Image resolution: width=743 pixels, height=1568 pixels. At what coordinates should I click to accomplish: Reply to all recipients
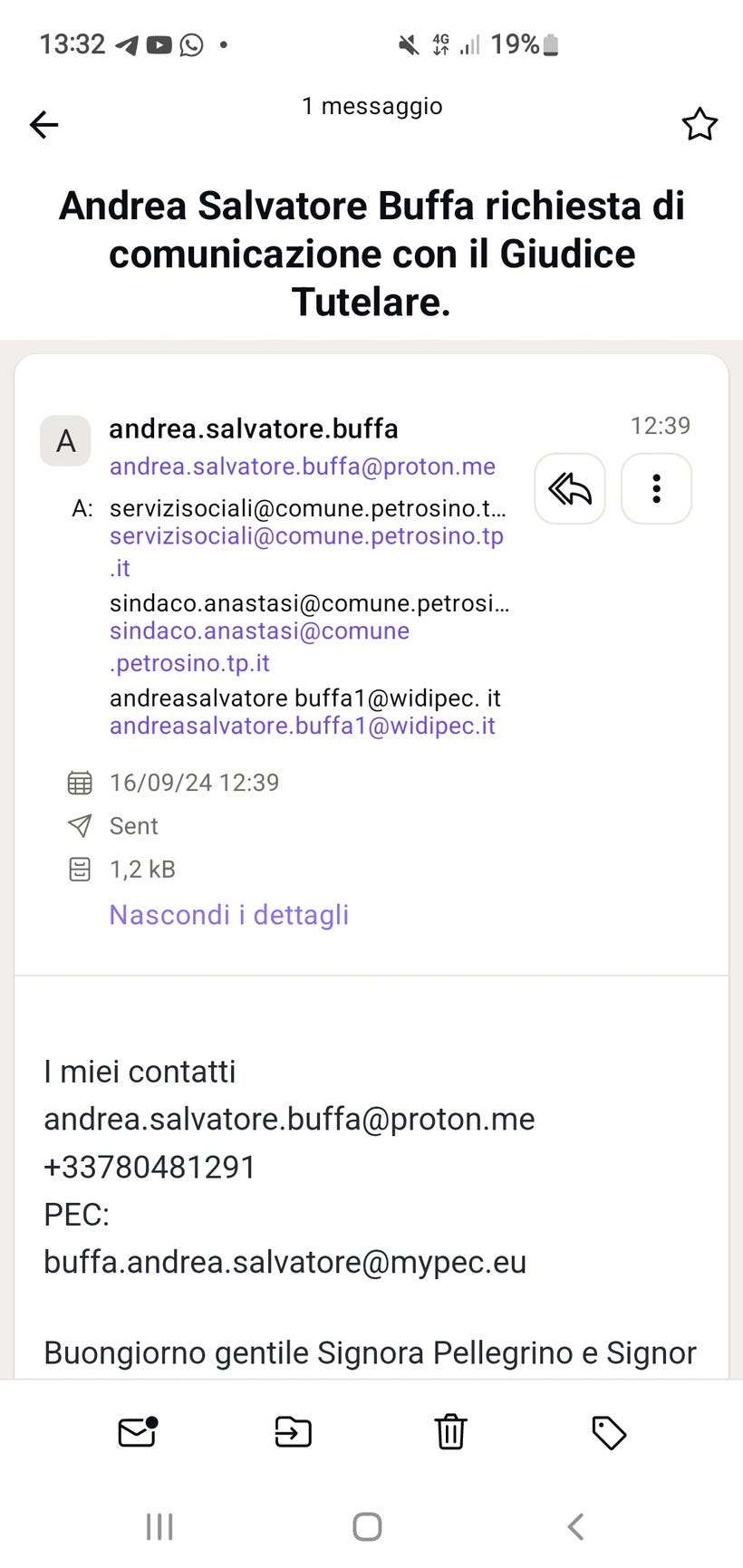570,489
